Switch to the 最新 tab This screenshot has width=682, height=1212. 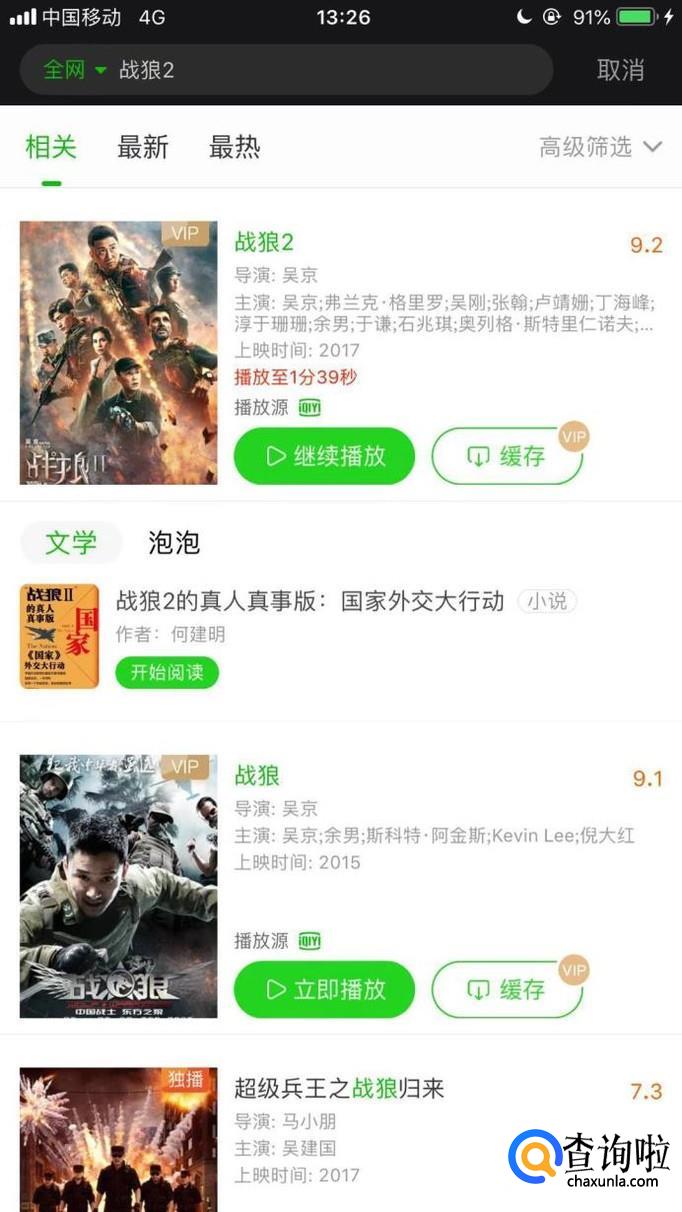click(143, 147)
